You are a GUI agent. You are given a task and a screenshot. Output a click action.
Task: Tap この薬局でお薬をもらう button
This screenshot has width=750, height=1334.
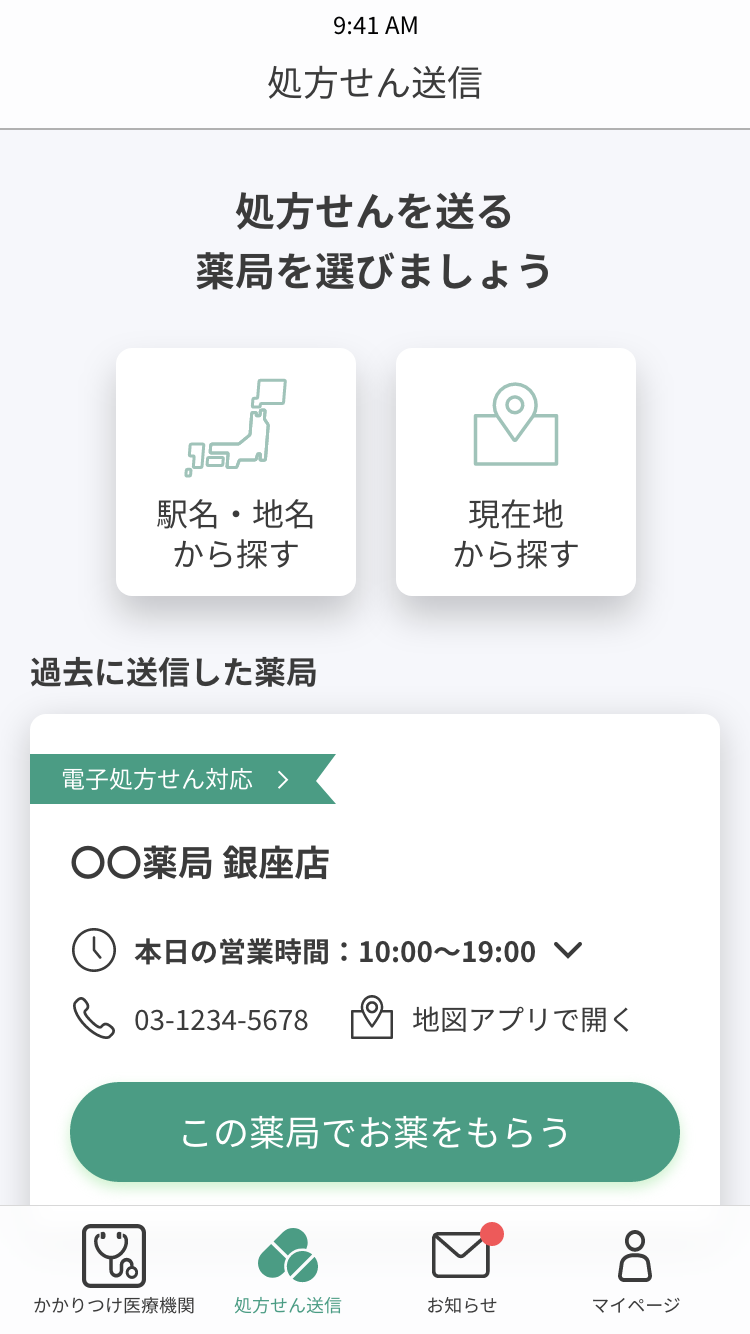[375, 1132]
